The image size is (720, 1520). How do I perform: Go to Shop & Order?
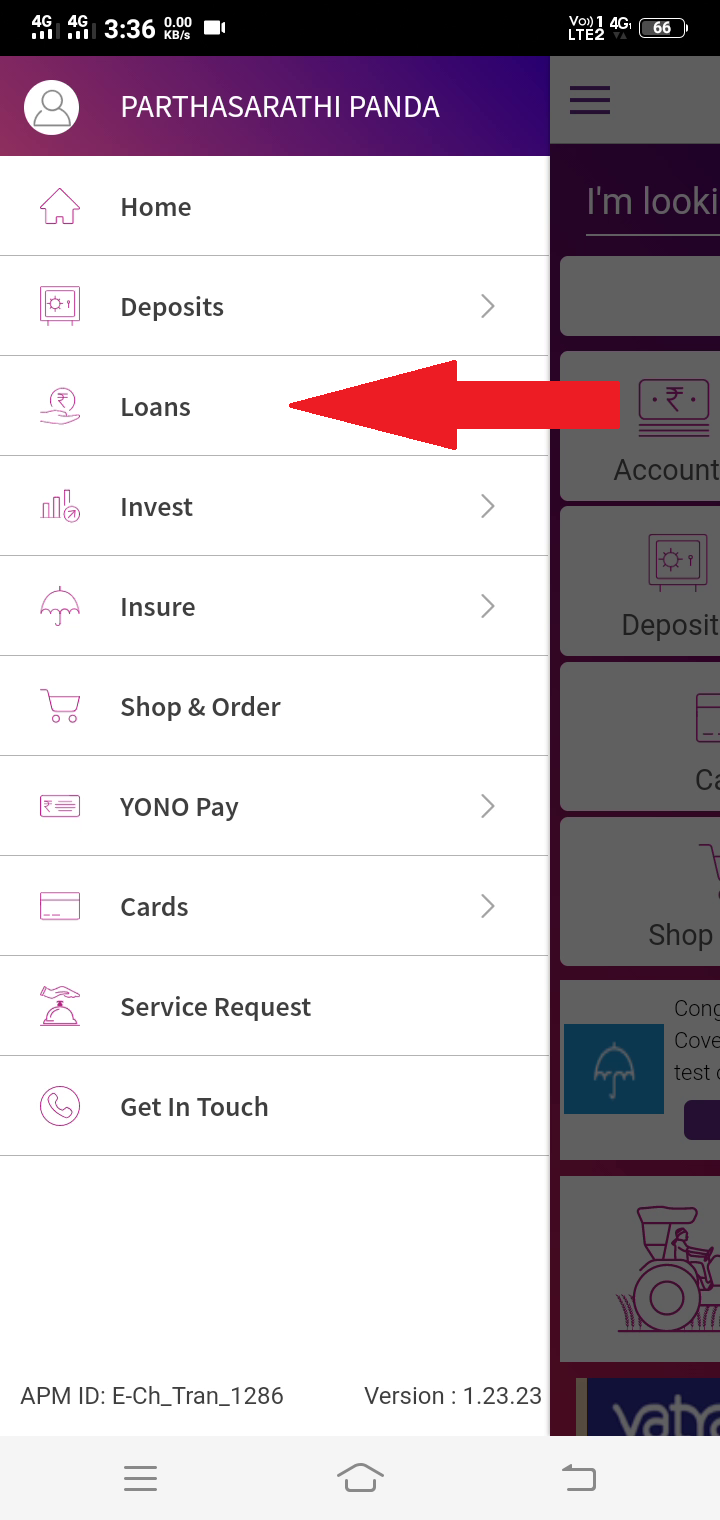(274, 706)
